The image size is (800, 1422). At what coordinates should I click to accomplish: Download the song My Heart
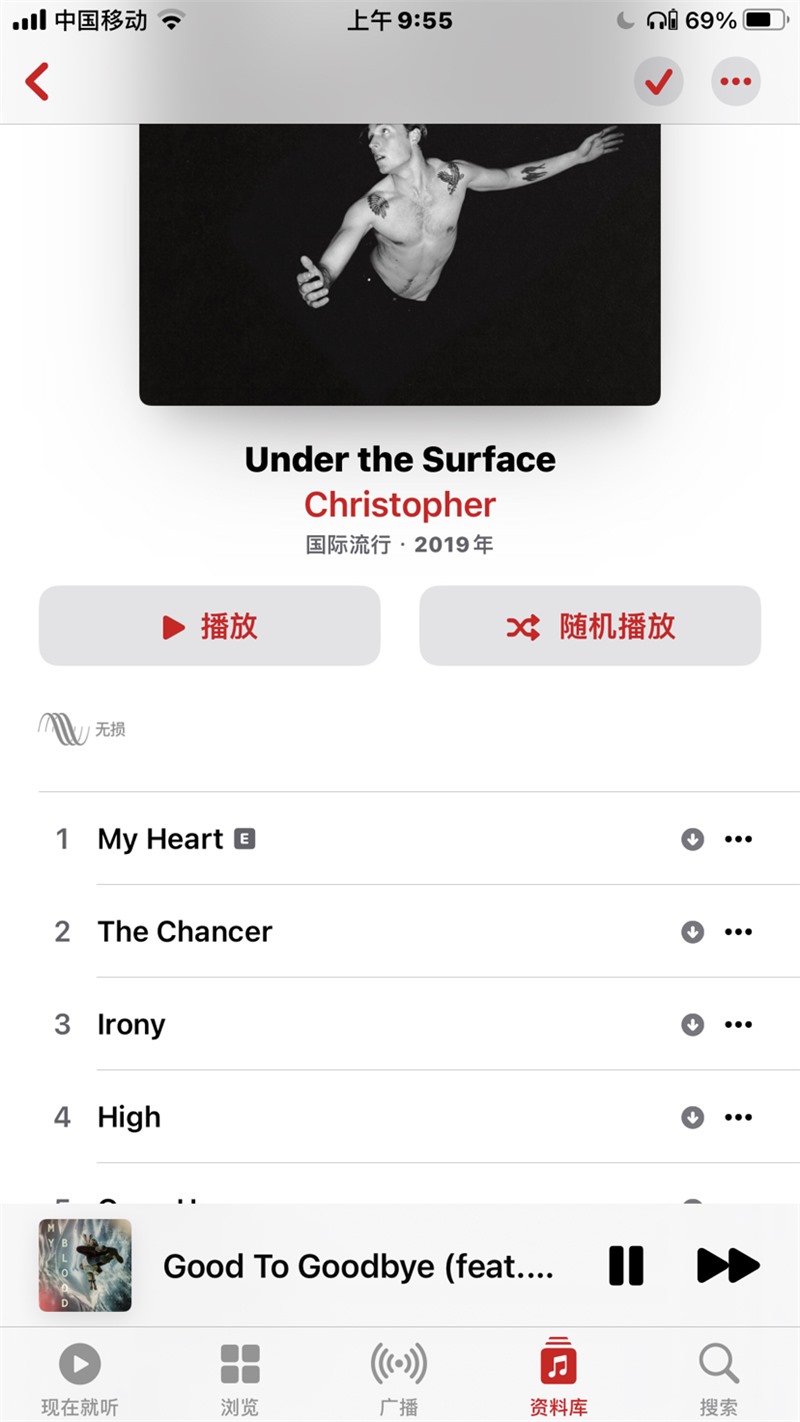click(x=692, y=839)
